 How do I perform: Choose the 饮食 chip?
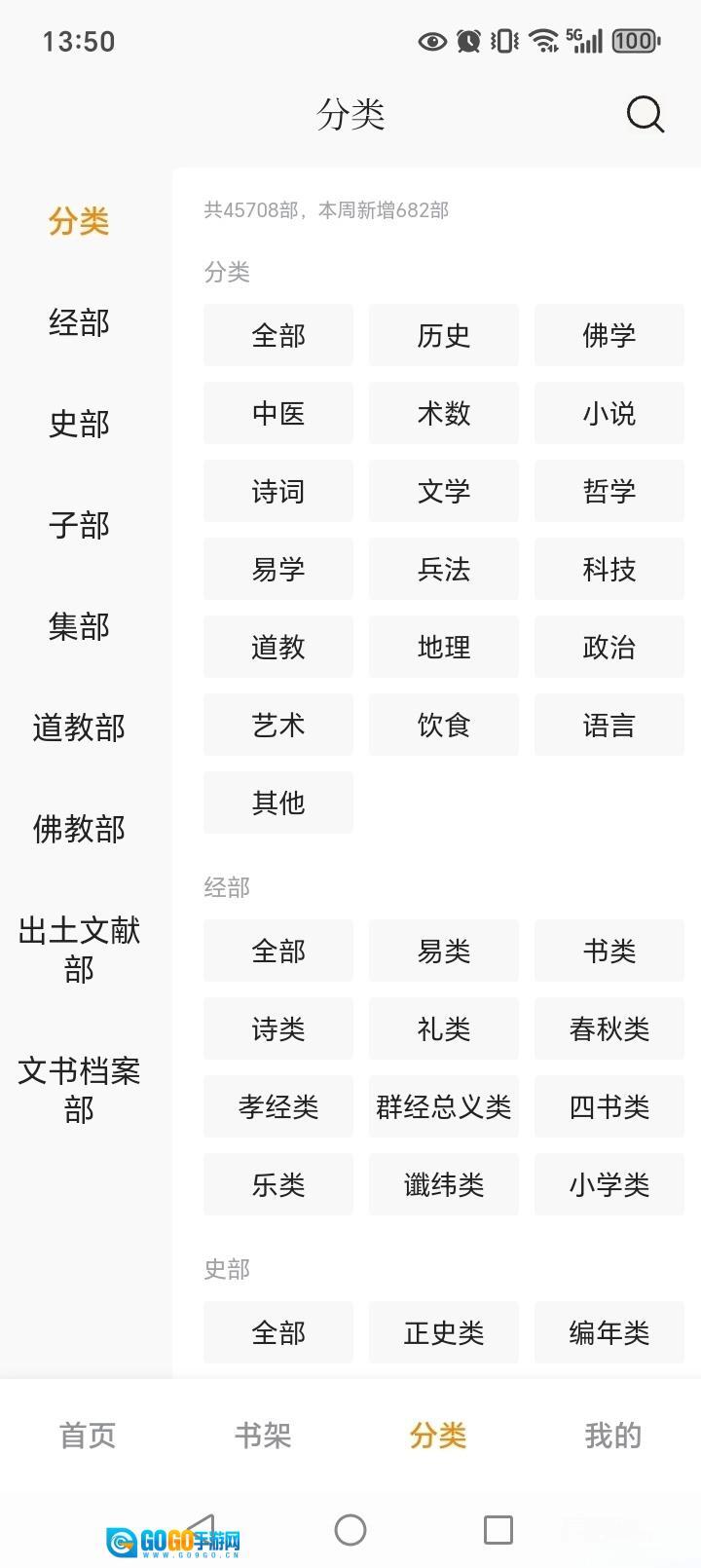[x=443, y=725]
